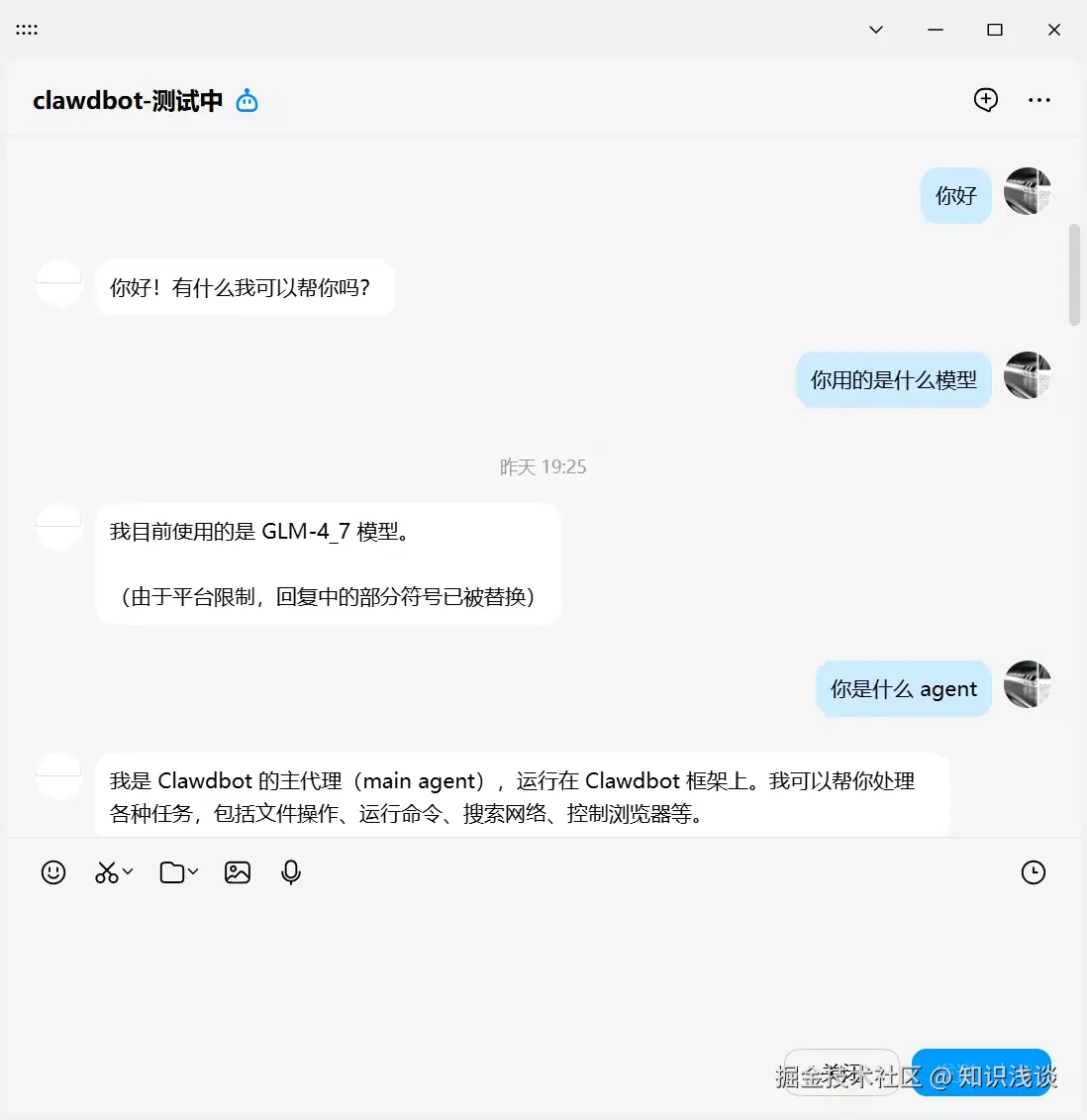
Task: Expand the title bar dropdown chevron
Action: point(876,30)
